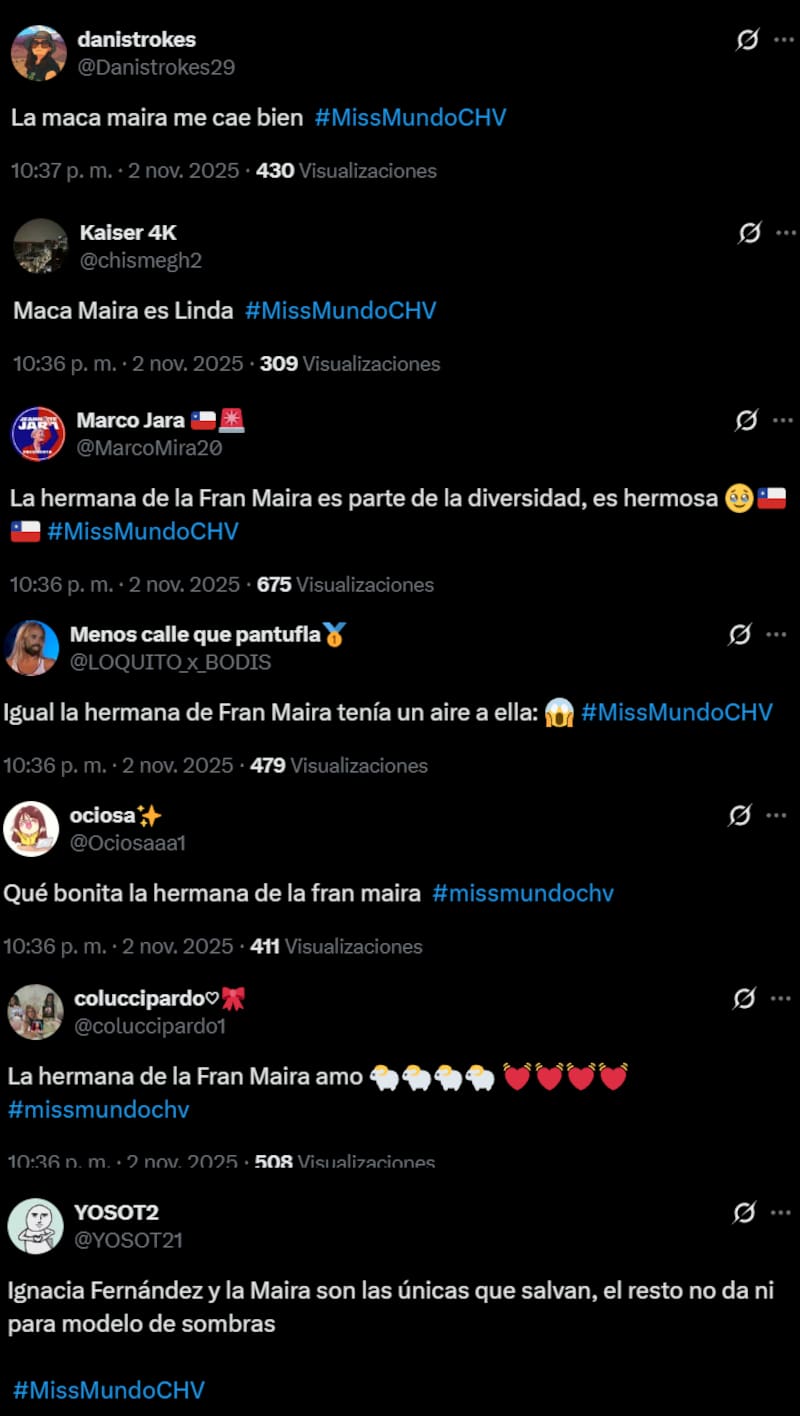800x1416 pixels.
Task: Open @MarcoMira20's profile via handle
Action: (x=141, y=447)
